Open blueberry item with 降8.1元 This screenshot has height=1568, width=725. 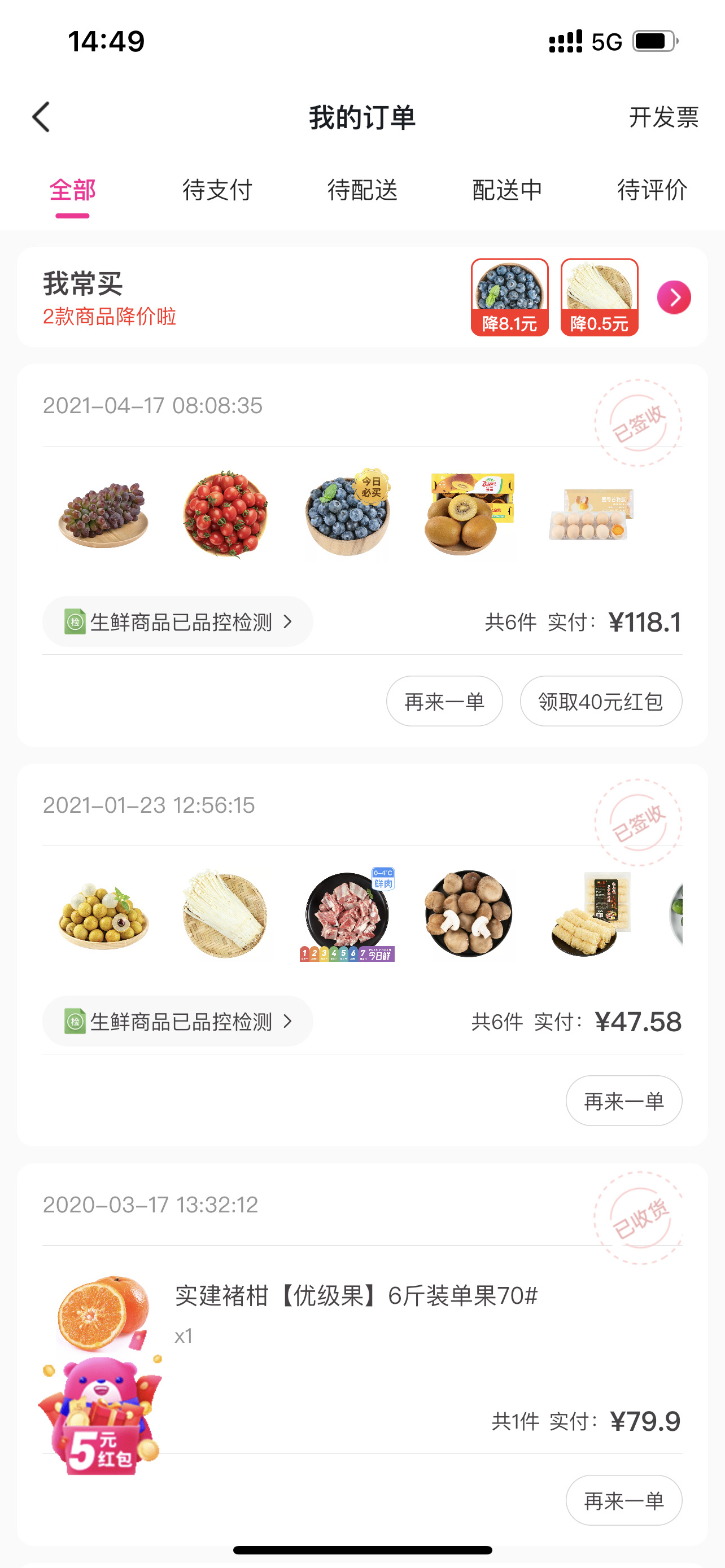point(509,297)
